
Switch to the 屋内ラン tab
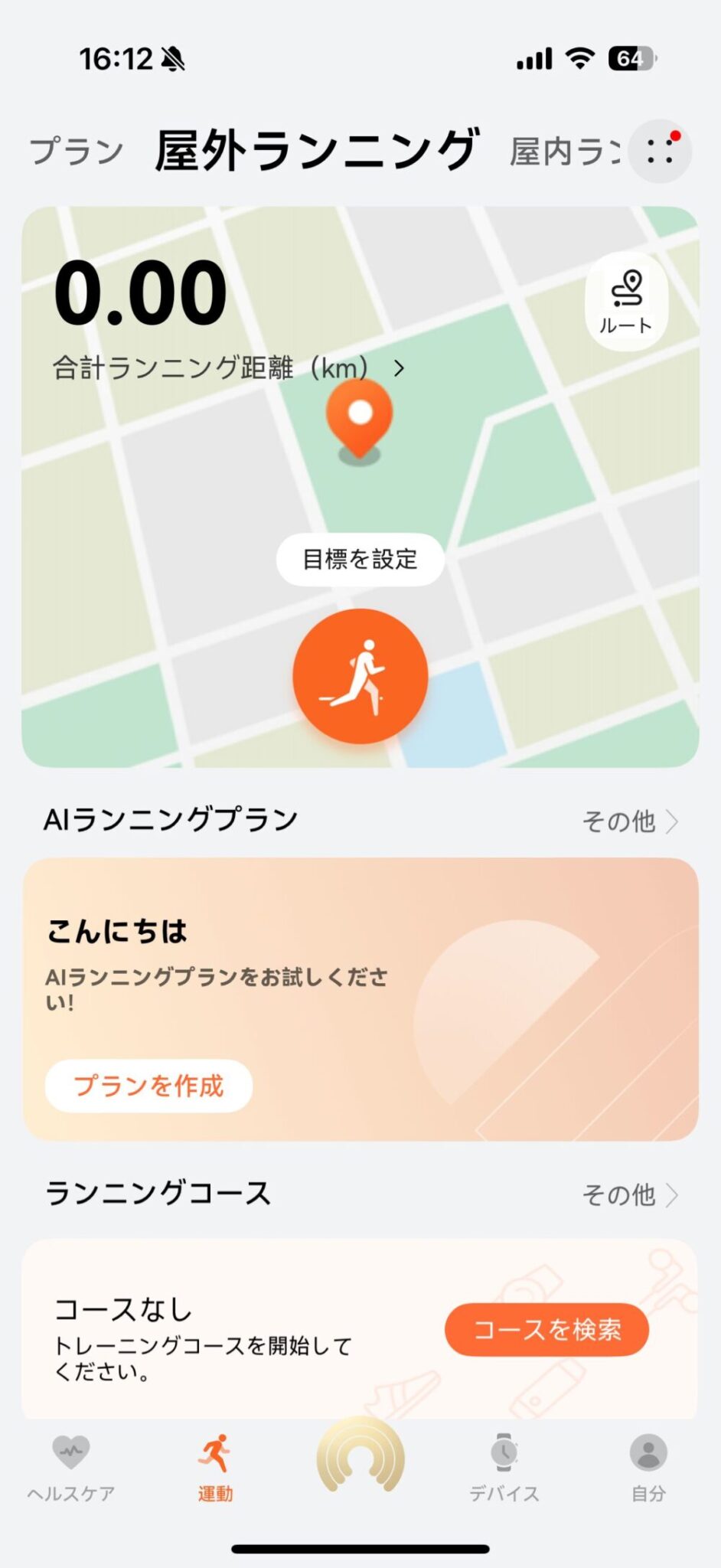[x=565, y=152]
